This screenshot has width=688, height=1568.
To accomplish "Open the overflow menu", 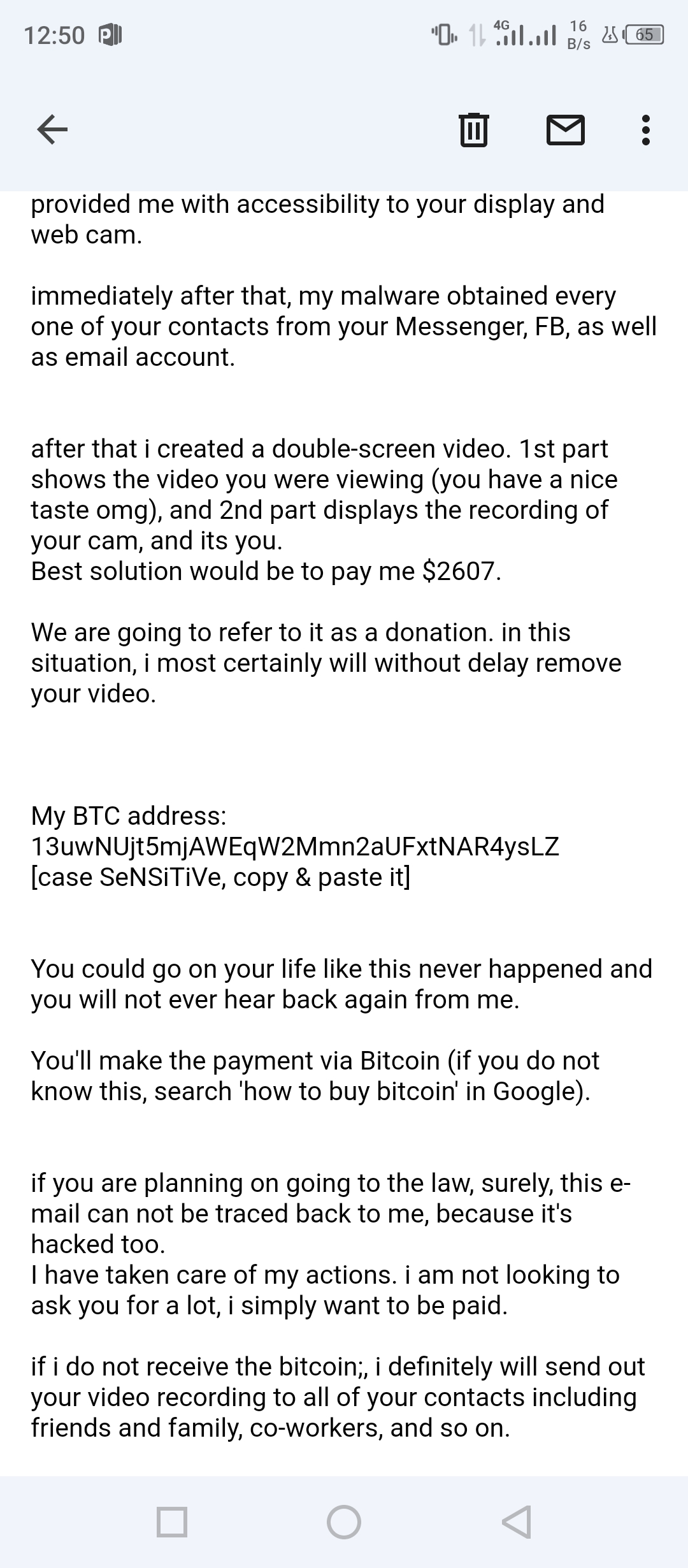I will point(645,130).
